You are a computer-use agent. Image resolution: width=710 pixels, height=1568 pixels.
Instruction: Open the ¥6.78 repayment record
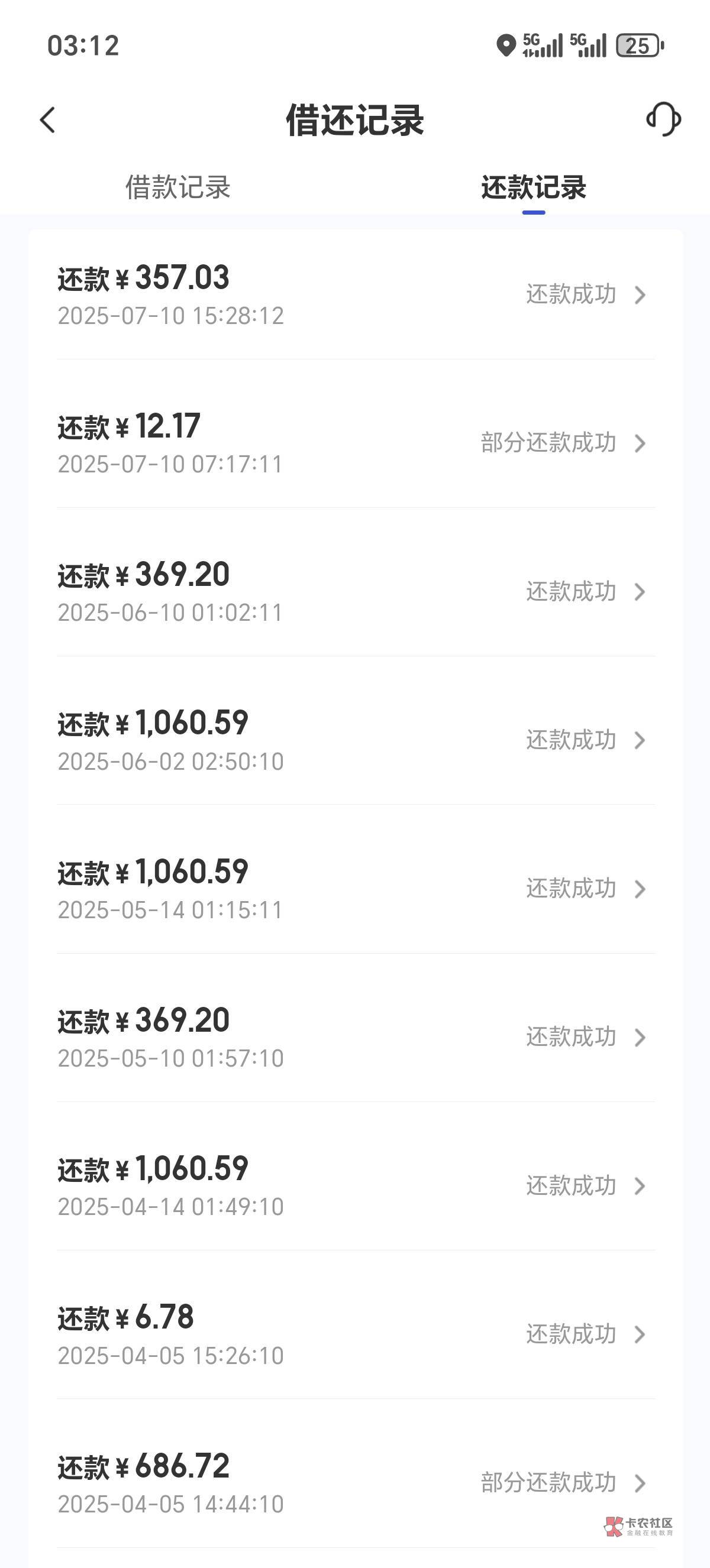(x=356, y=1335)
